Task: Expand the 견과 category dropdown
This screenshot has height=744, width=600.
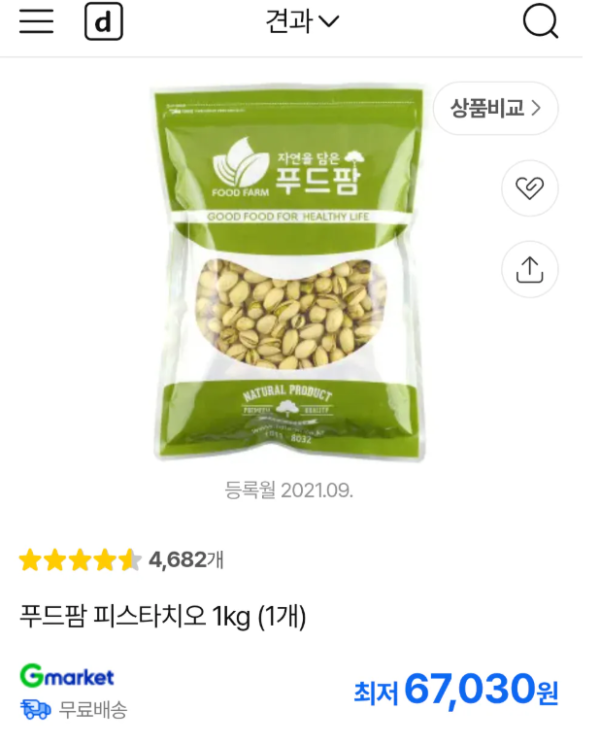Action: [x=301, y=23]
